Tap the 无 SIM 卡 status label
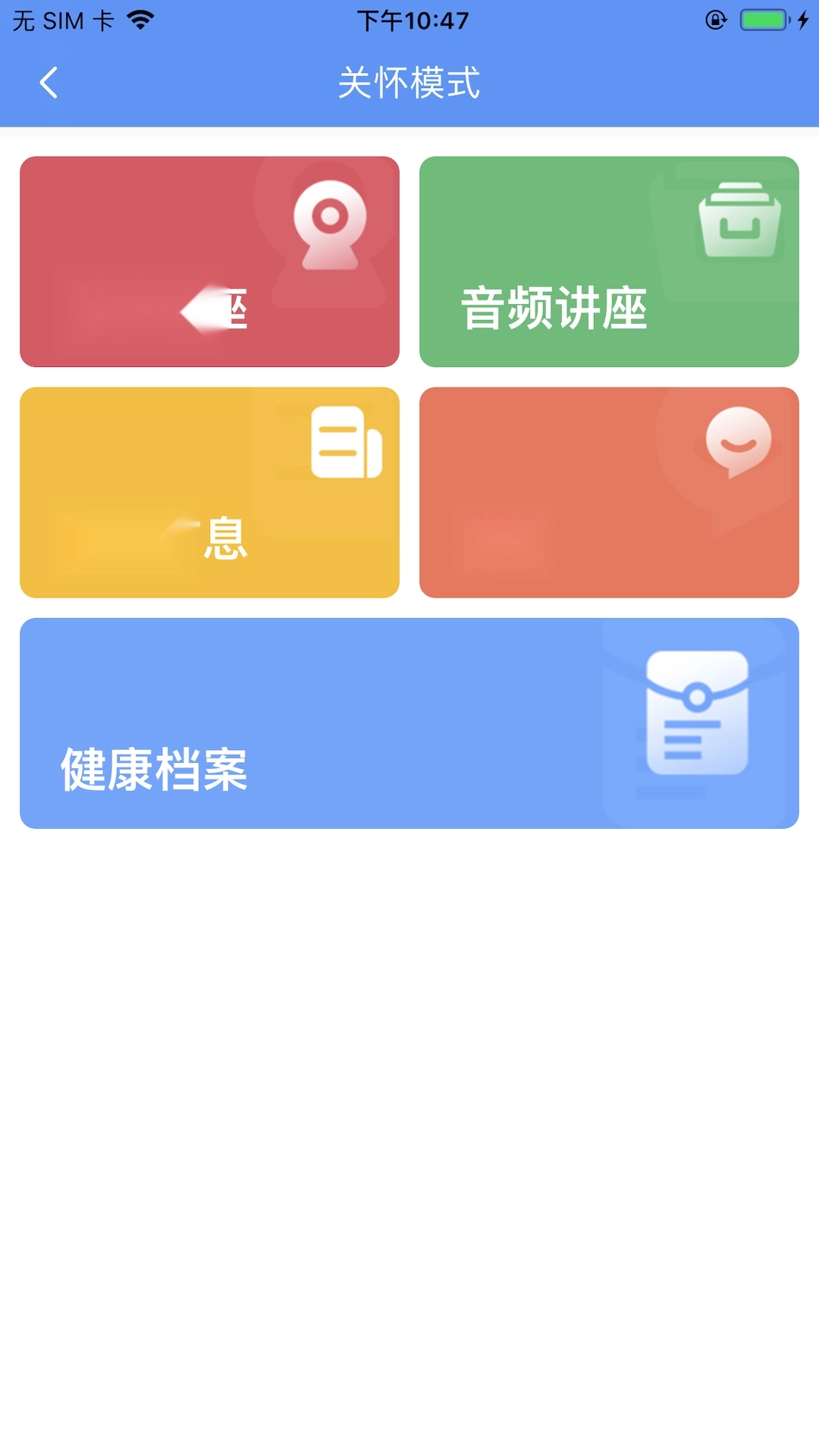This screenshot has height=1456, width=819. [63, 19]
